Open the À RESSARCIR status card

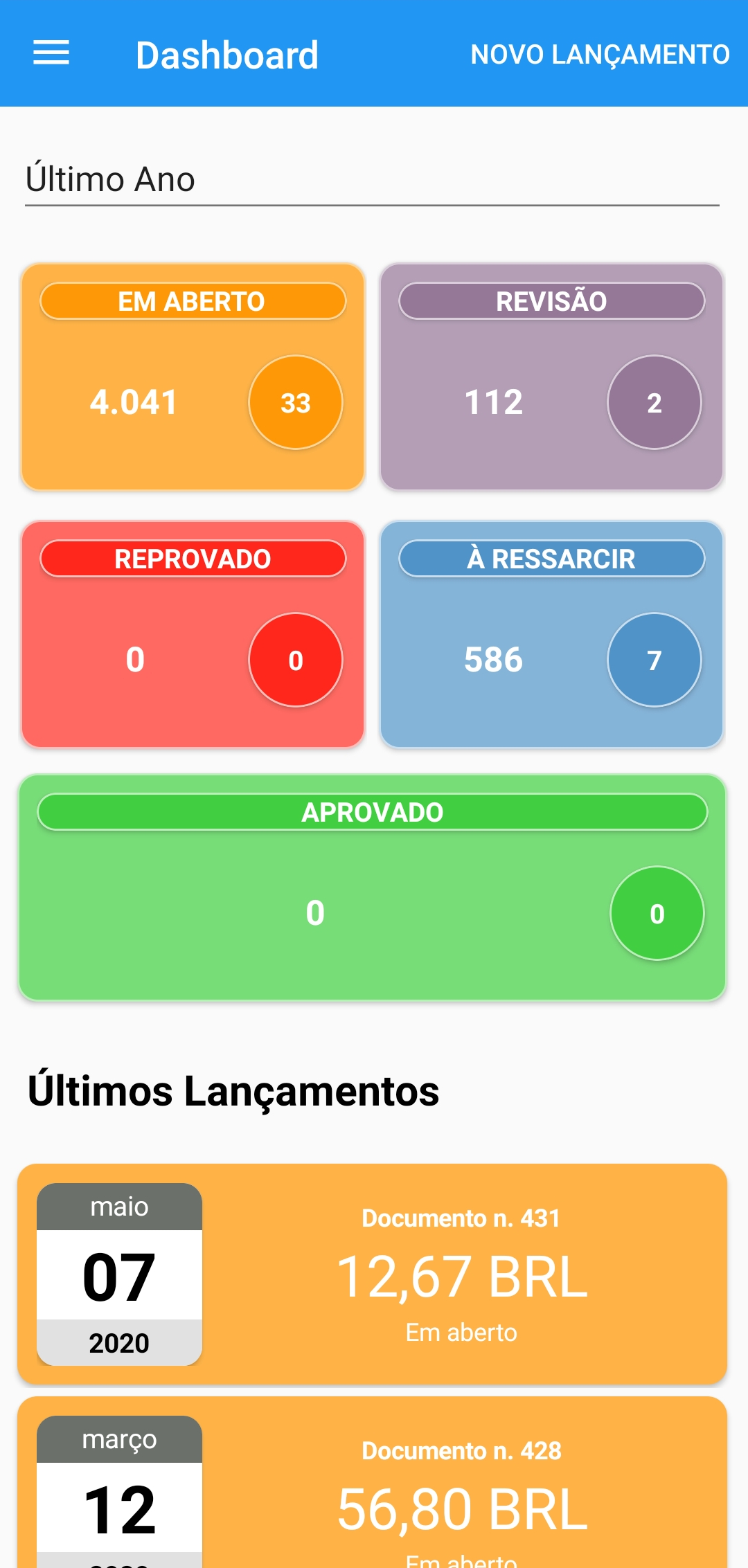[x=552, y=634]
